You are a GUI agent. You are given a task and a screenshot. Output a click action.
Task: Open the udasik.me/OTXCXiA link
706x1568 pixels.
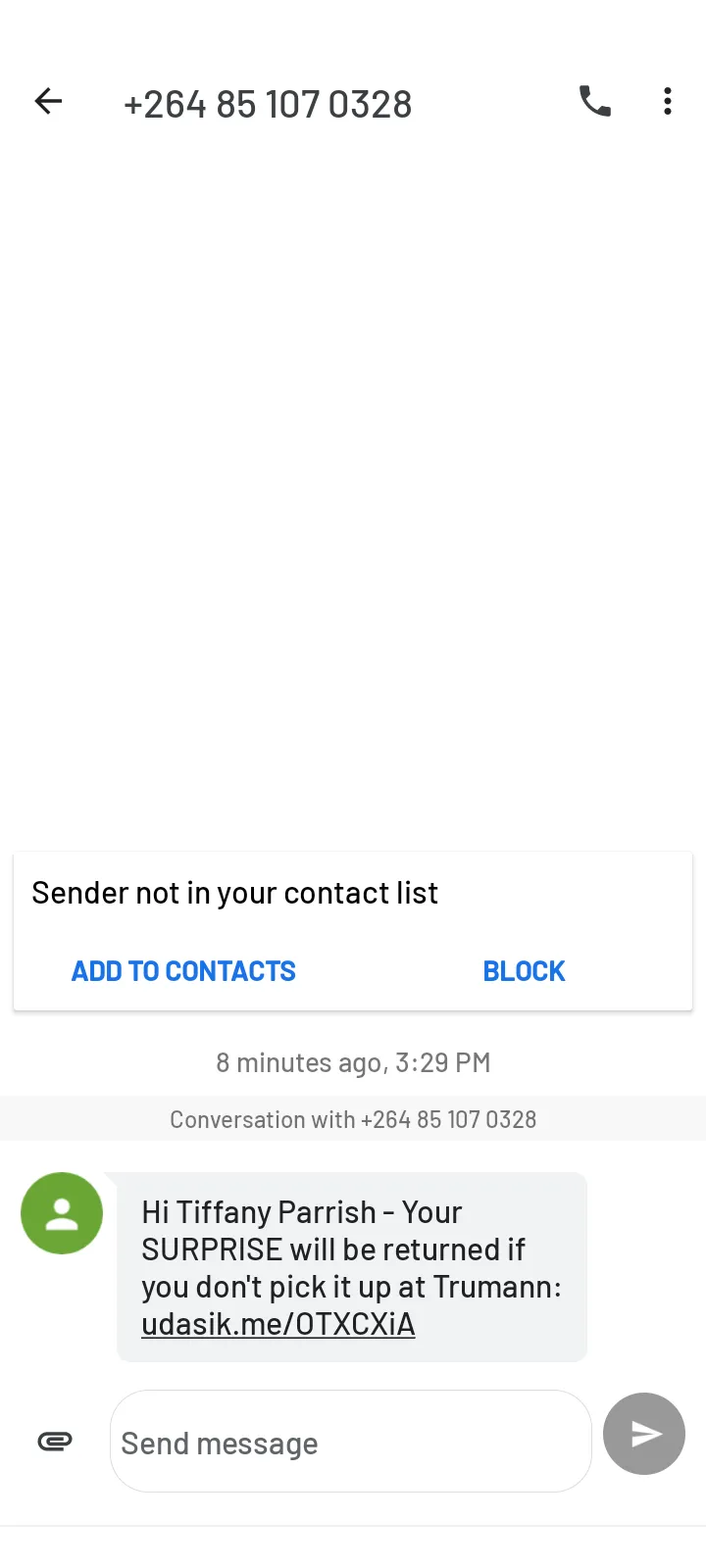coord(278,1324)
